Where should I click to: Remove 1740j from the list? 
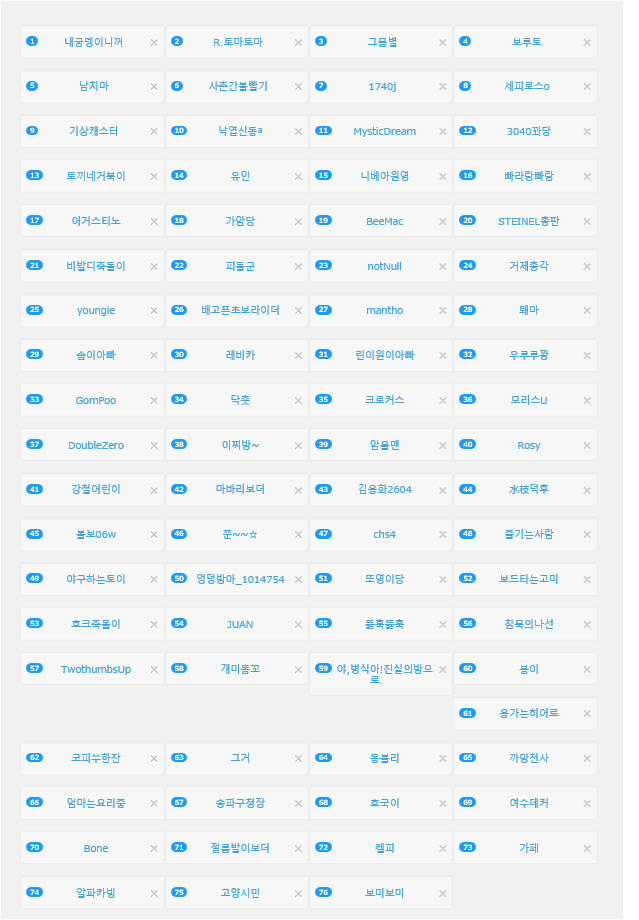442,87
